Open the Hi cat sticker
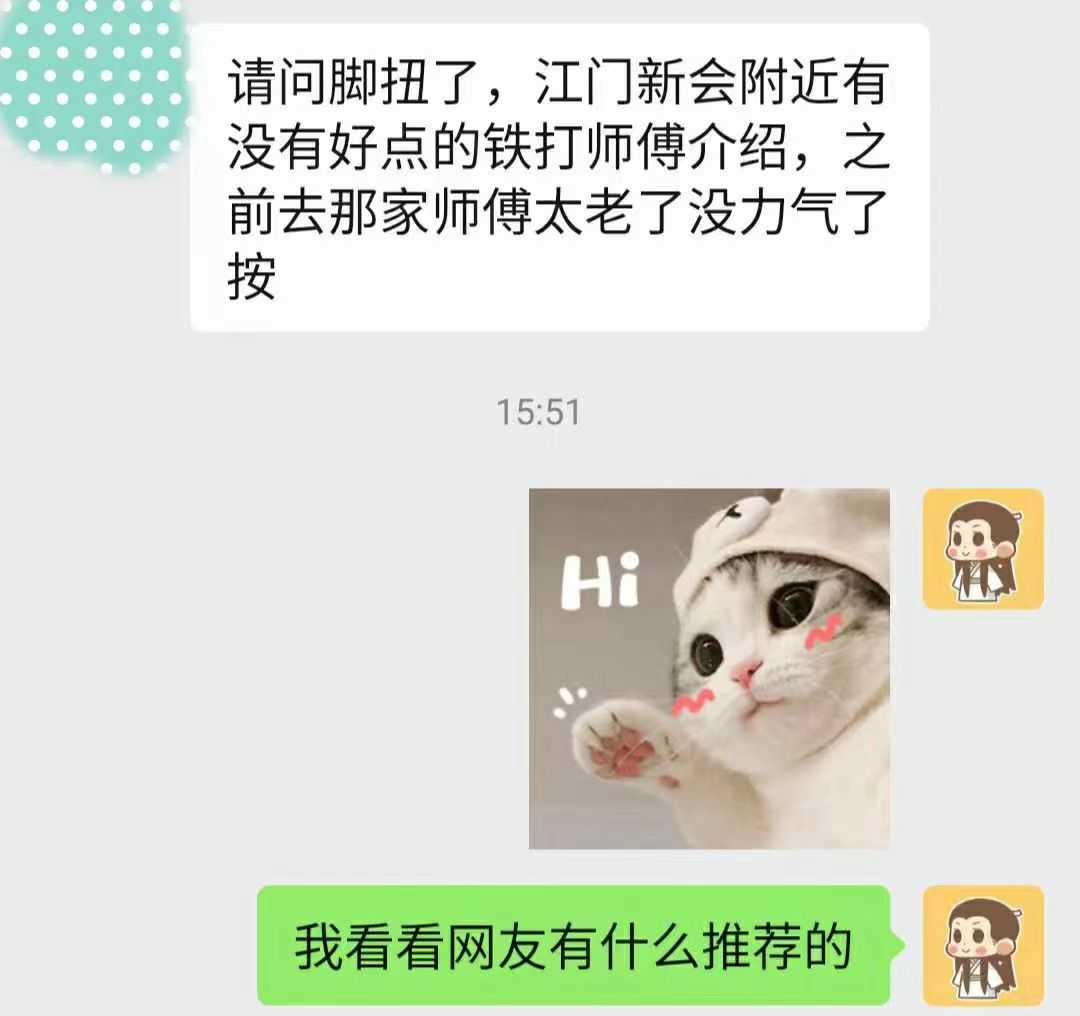Viewport: 1080px width, 1016px height. [709, 668]
